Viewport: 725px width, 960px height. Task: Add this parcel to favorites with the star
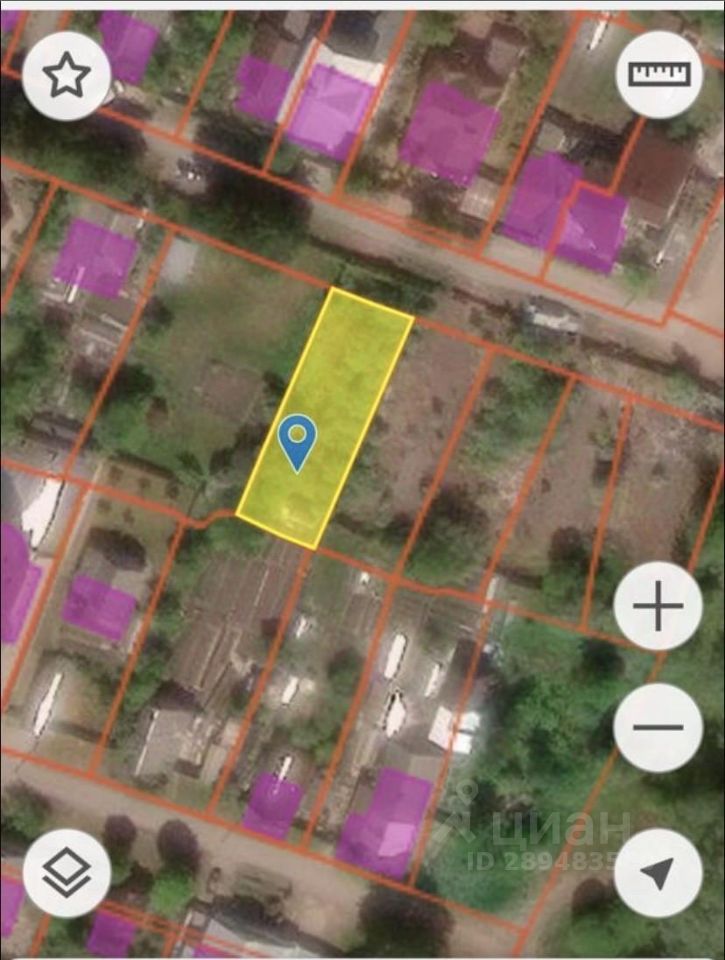67,75
